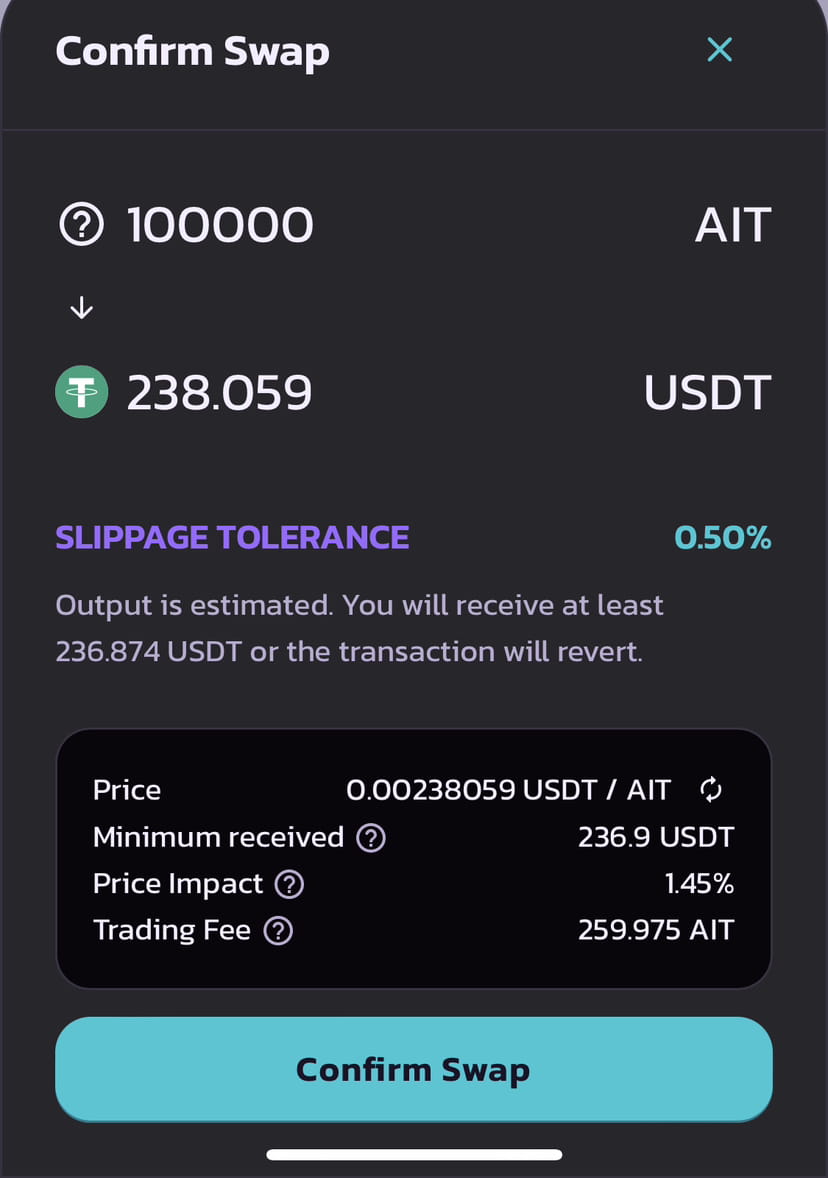Click the unknown AIT token placeholder icon
The width and height of the screenshot is (828, 1178).
pyautogui.click(x=80, y=224)
